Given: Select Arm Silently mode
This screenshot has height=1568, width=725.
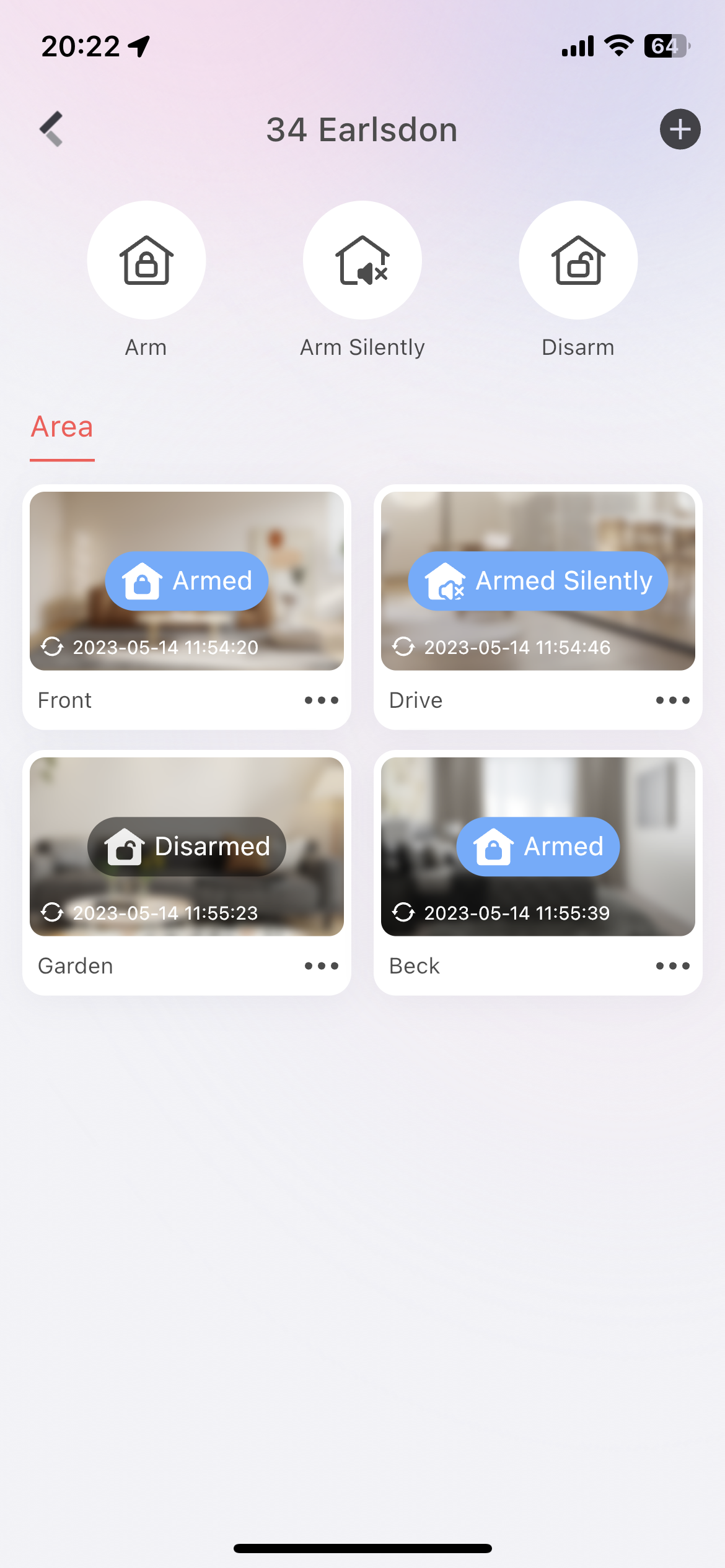Looking at the screenshot, I should [x=362, y=261].
